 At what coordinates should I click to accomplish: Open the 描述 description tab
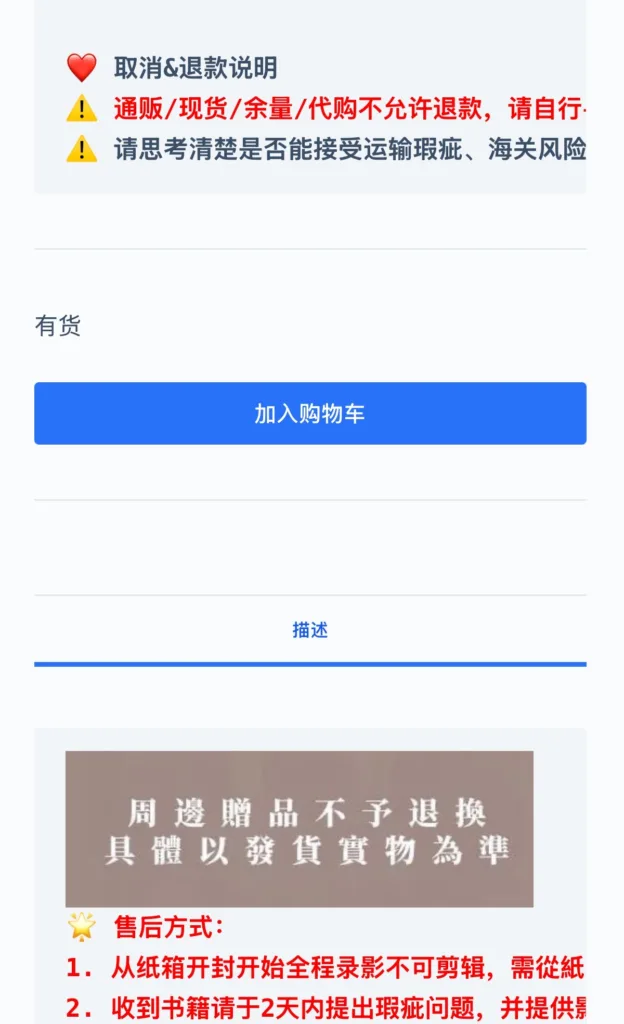(310, 630)
